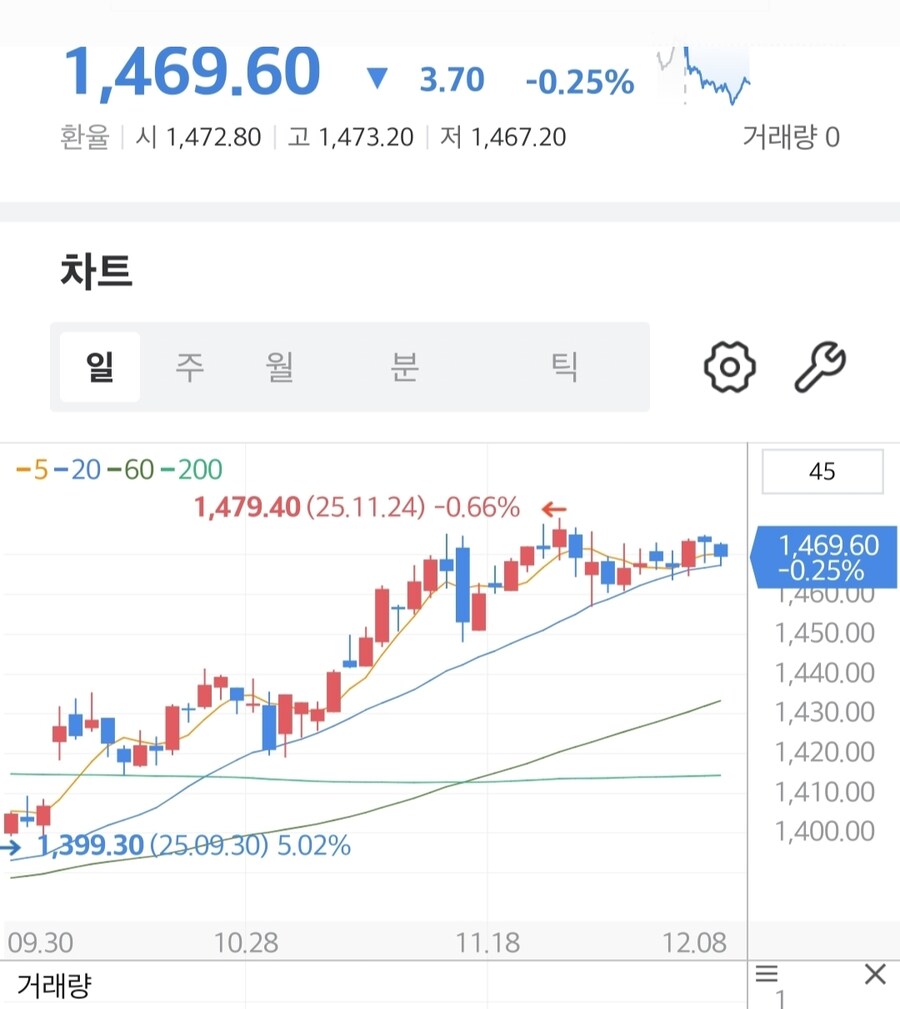Viewport: 900px width, 1009px height.
Task: Toggle the 5-day moving average legend
Action: [32, 469]
